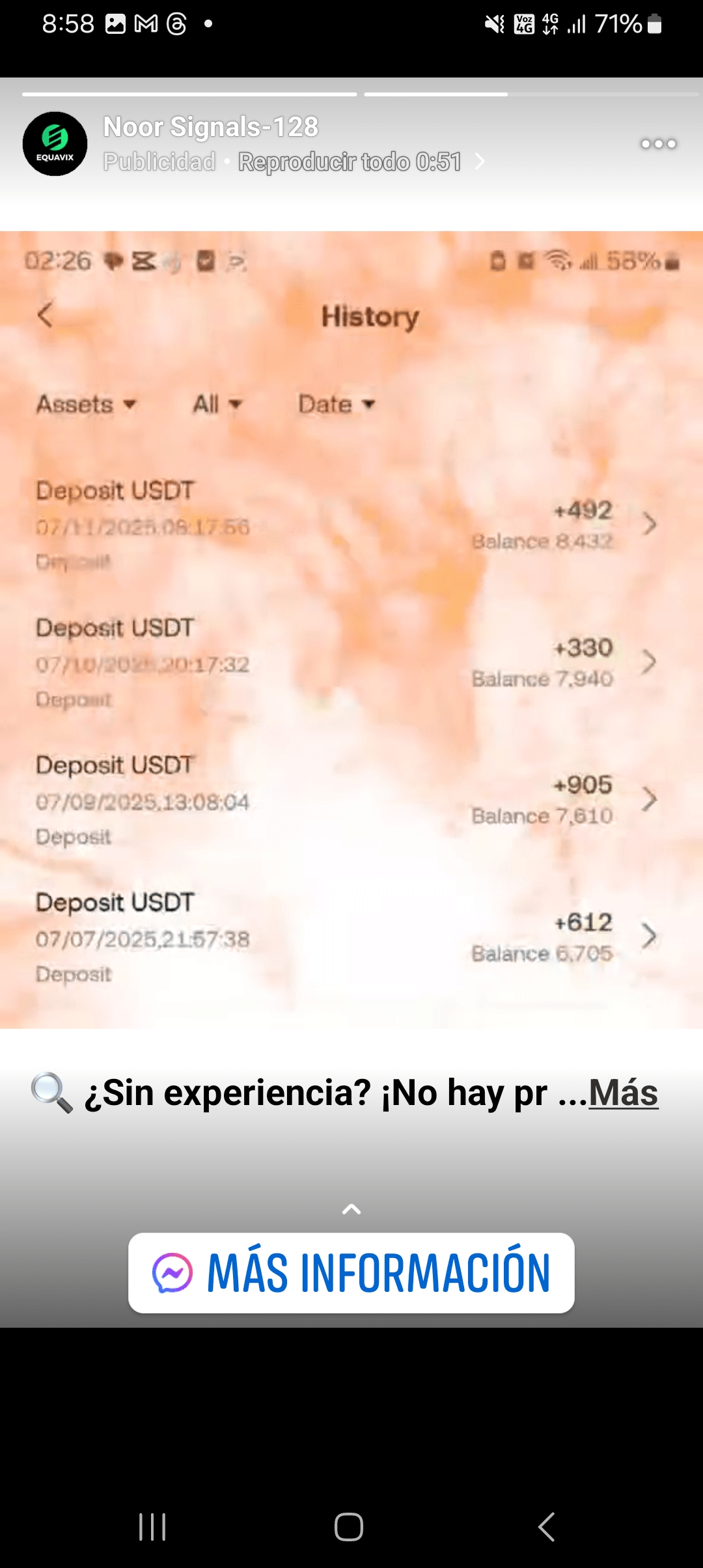
Task: Expand the upward chevron above MÁS INFORMACIÓN
Action: [x=351, y=1209]
